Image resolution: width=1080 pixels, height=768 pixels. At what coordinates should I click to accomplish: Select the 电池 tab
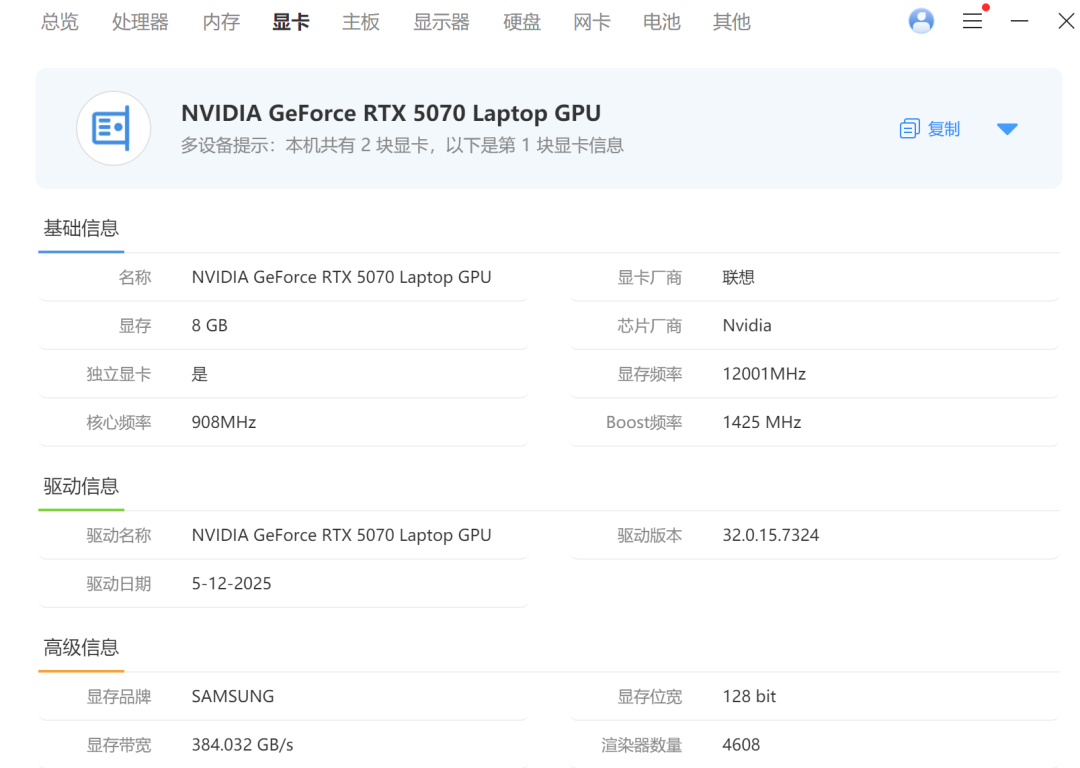coord(662,22)
